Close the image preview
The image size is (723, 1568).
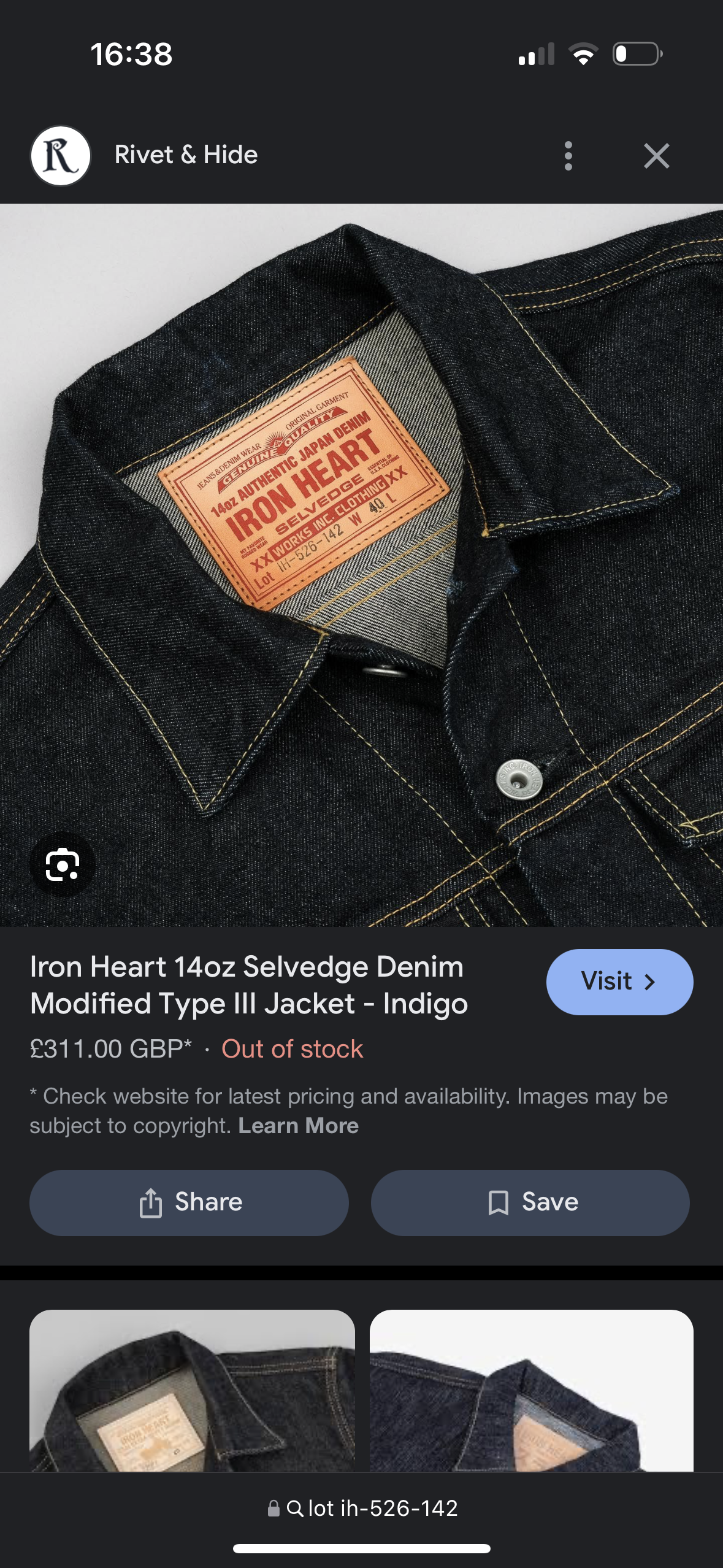(x=656, y=156)
